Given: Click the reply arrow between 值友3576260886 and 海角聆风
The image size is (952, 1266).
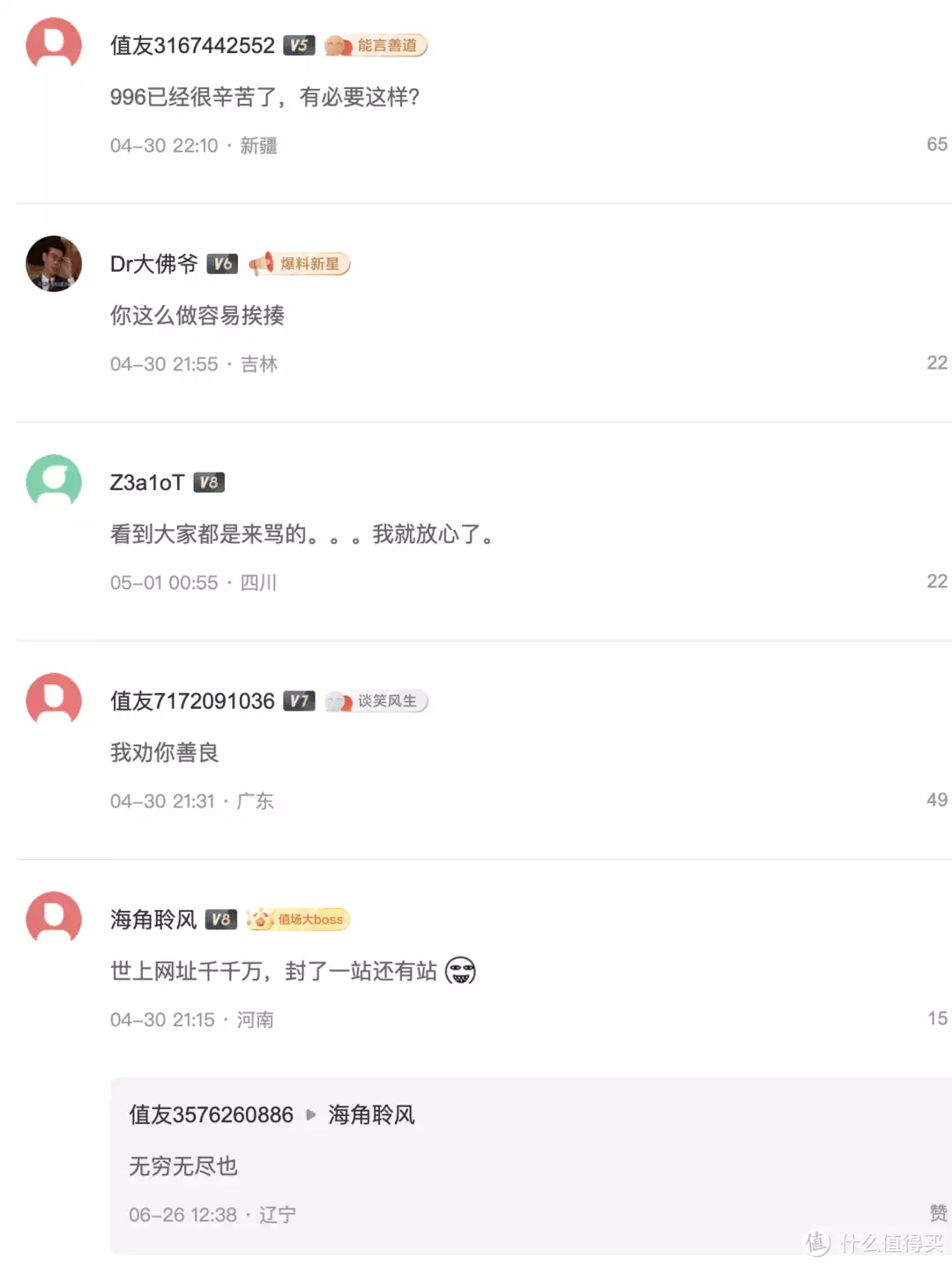Looking at the screenshot, I should click(x=309, y=1114).
